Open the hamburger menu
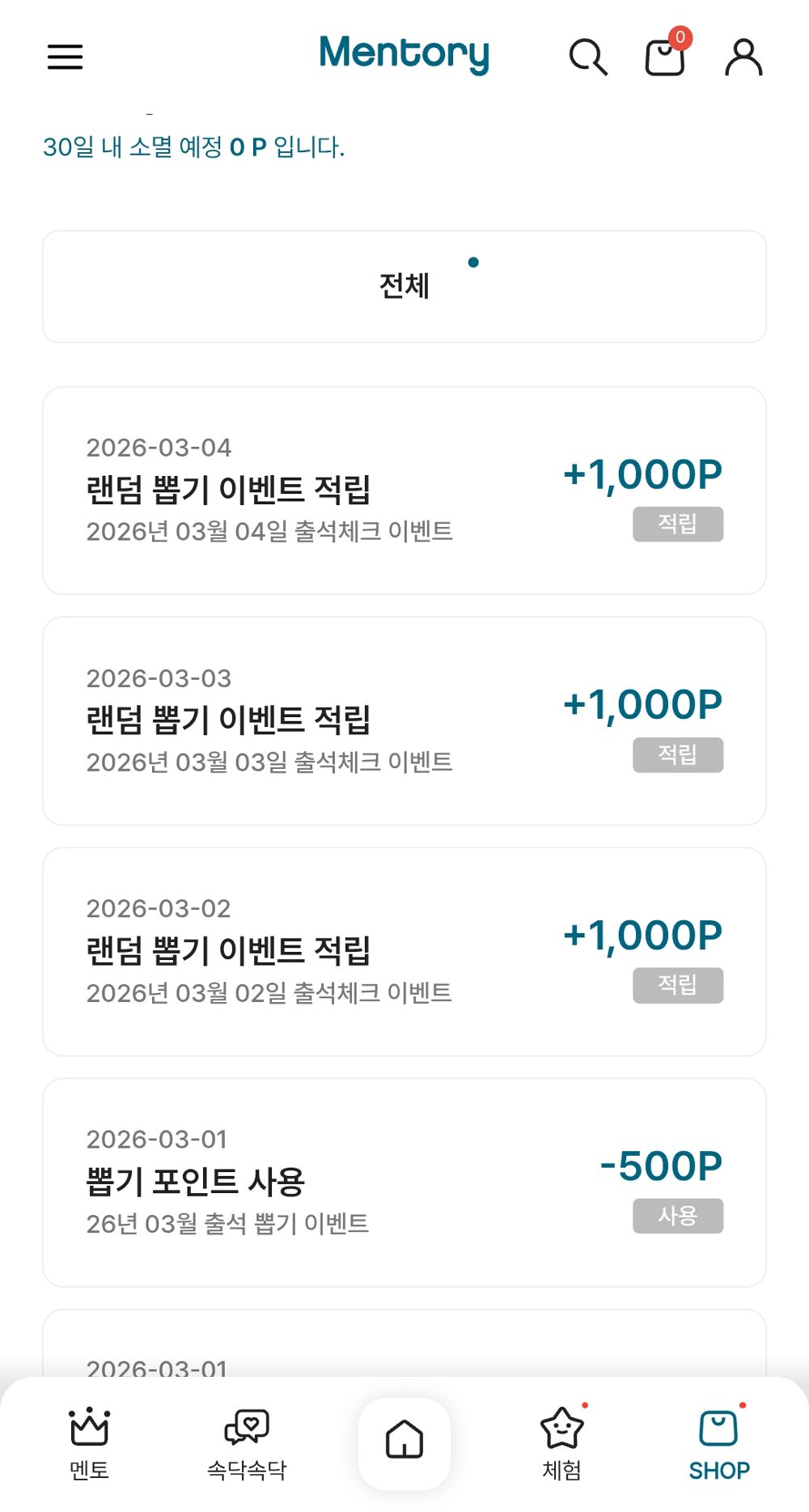Screen dimensions: 809x1512 (x=65, y=57)
